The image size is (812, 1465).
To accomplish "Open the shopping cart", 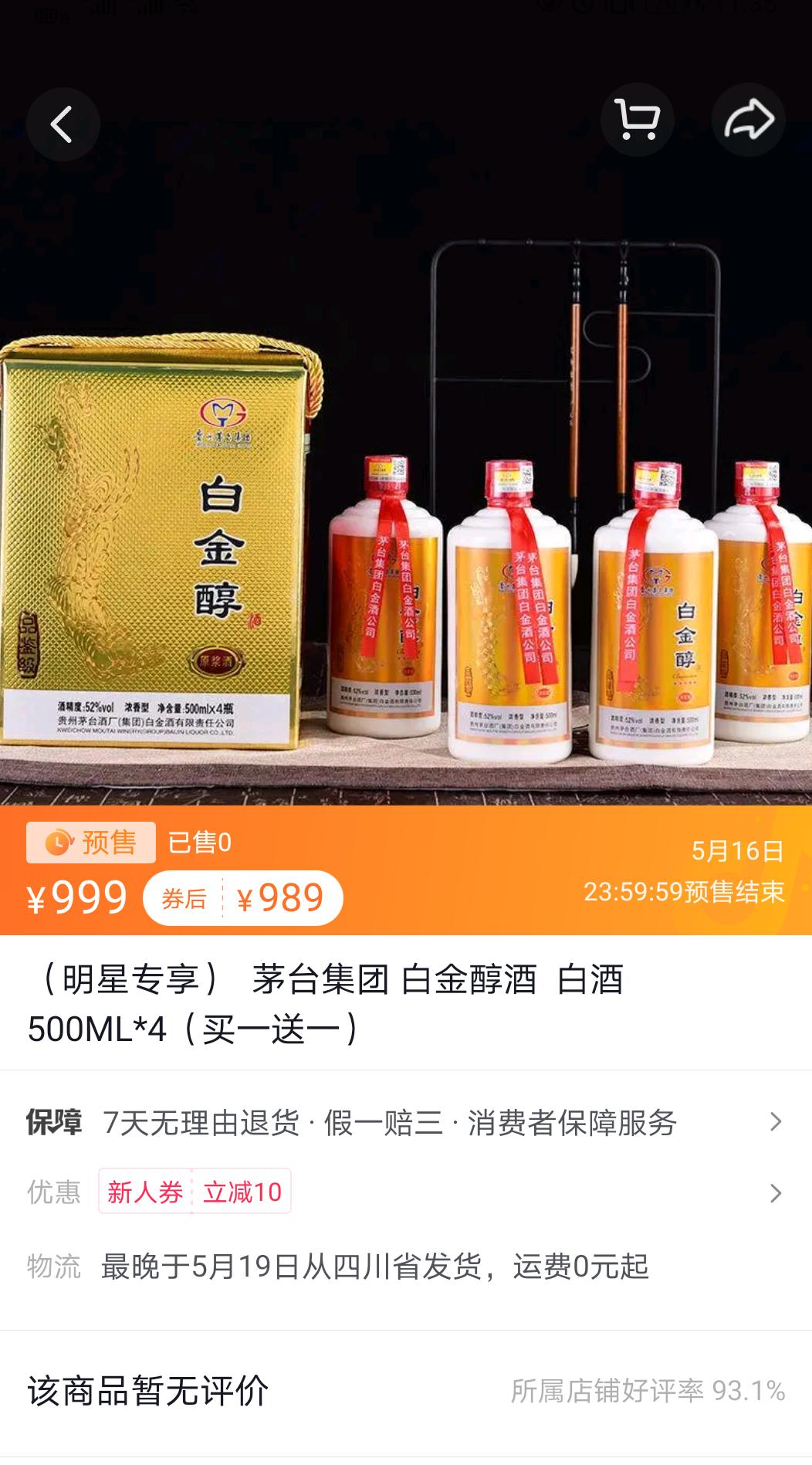I will (638, 120).
